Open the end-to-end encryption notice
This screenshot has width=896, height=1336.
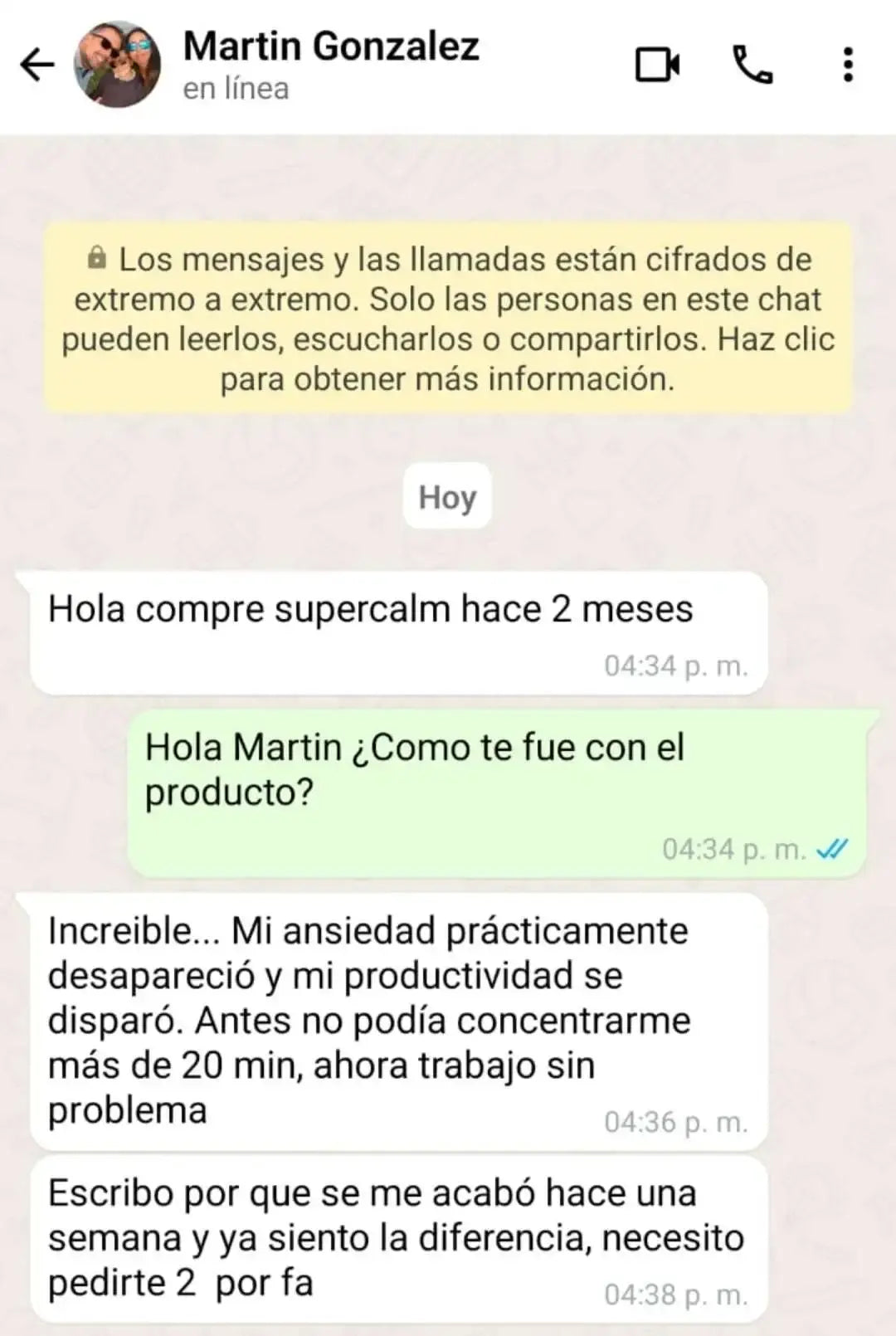click(x=448, y=319)
